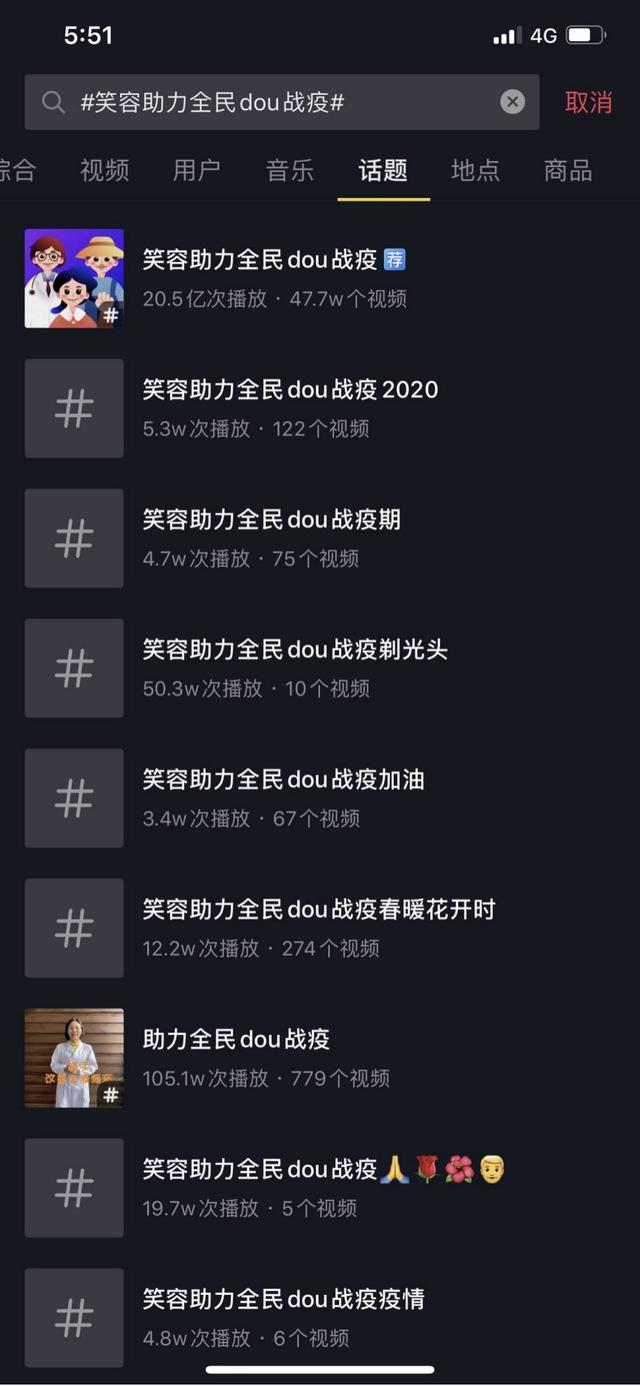
Task: Tap 取消 to cancel the search
Action: pos(588,102)
